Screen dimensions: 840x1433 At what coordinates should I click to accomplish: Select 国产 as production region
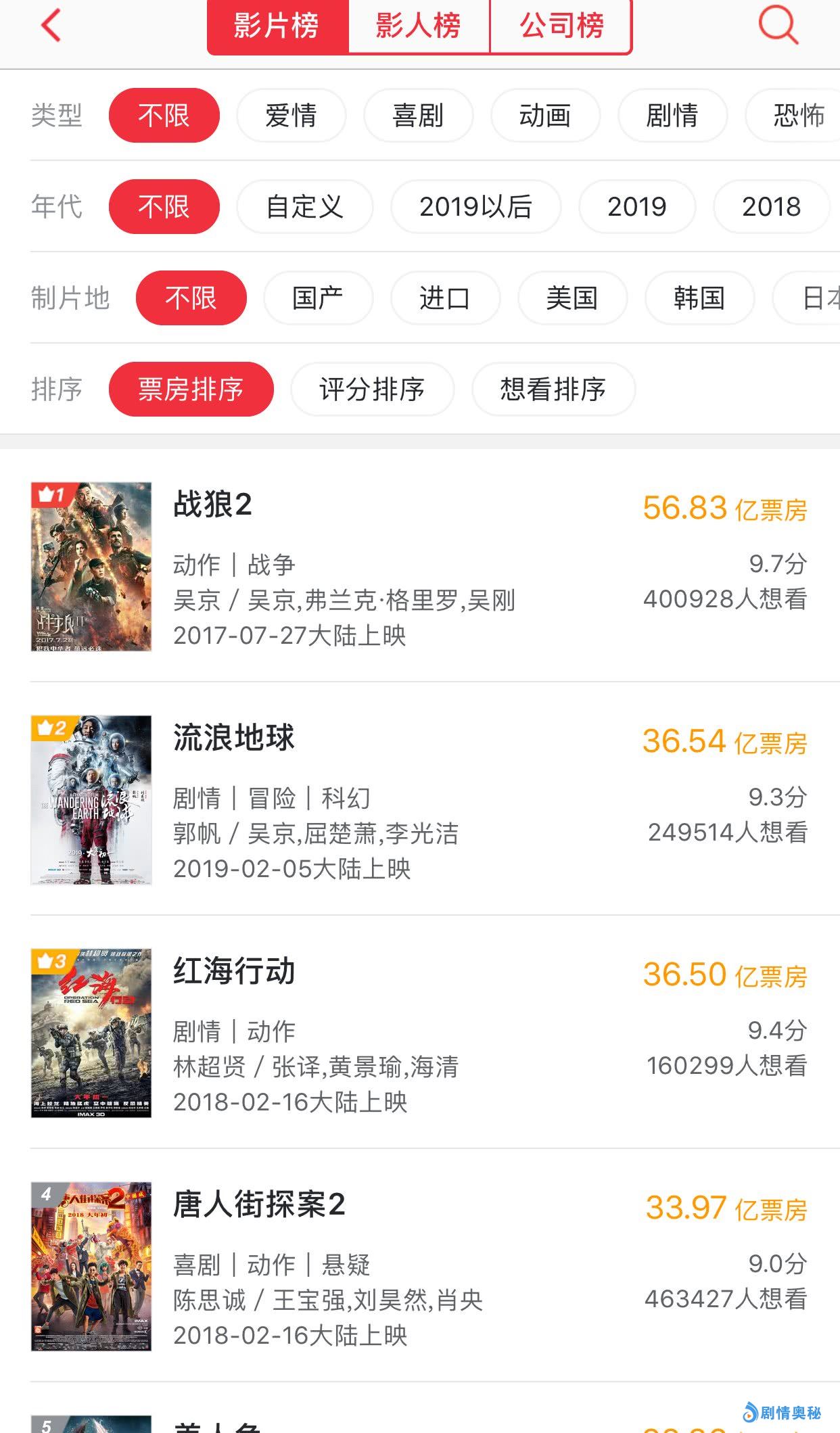coord(318,298)
